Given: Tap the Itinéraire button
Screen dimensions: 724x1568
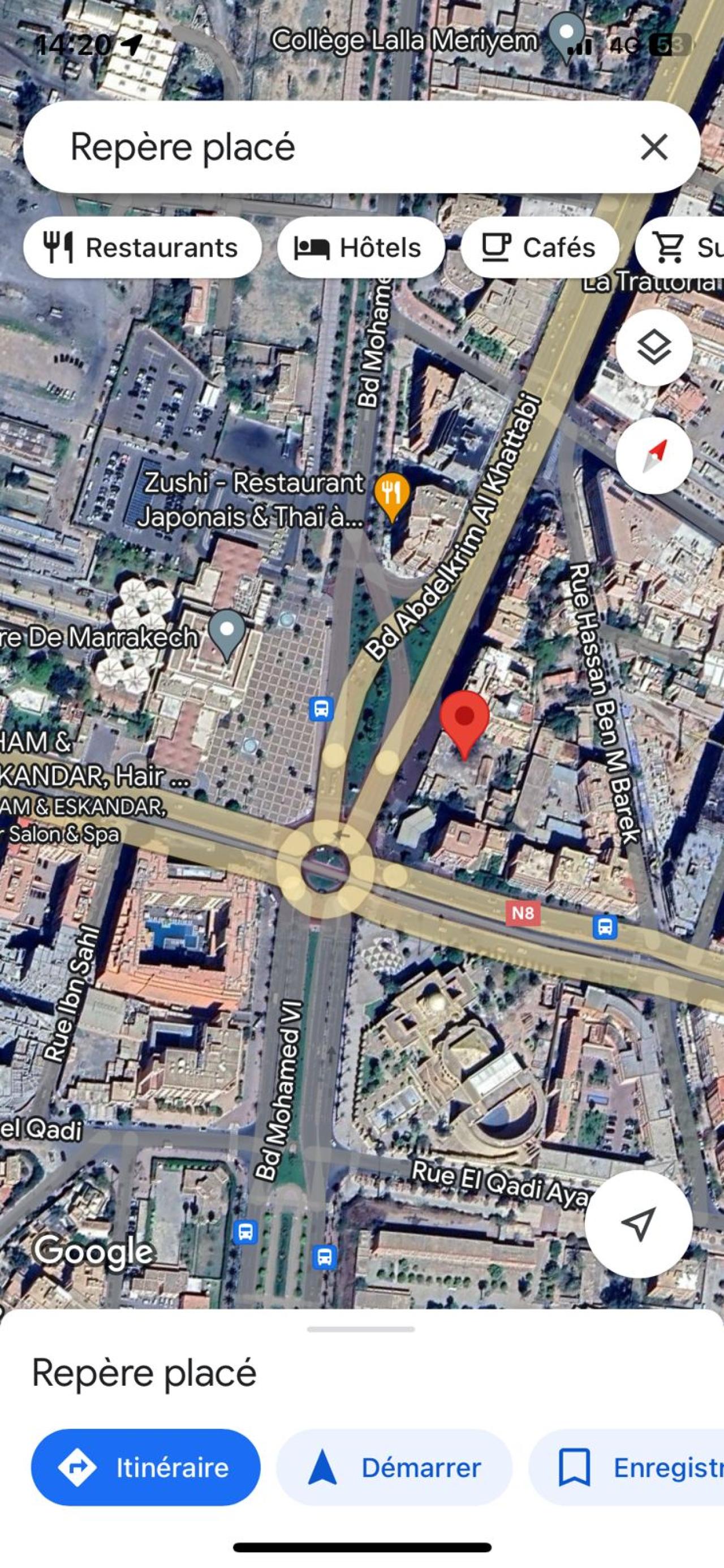Looking at the screenshot, I should point(145,1467).
